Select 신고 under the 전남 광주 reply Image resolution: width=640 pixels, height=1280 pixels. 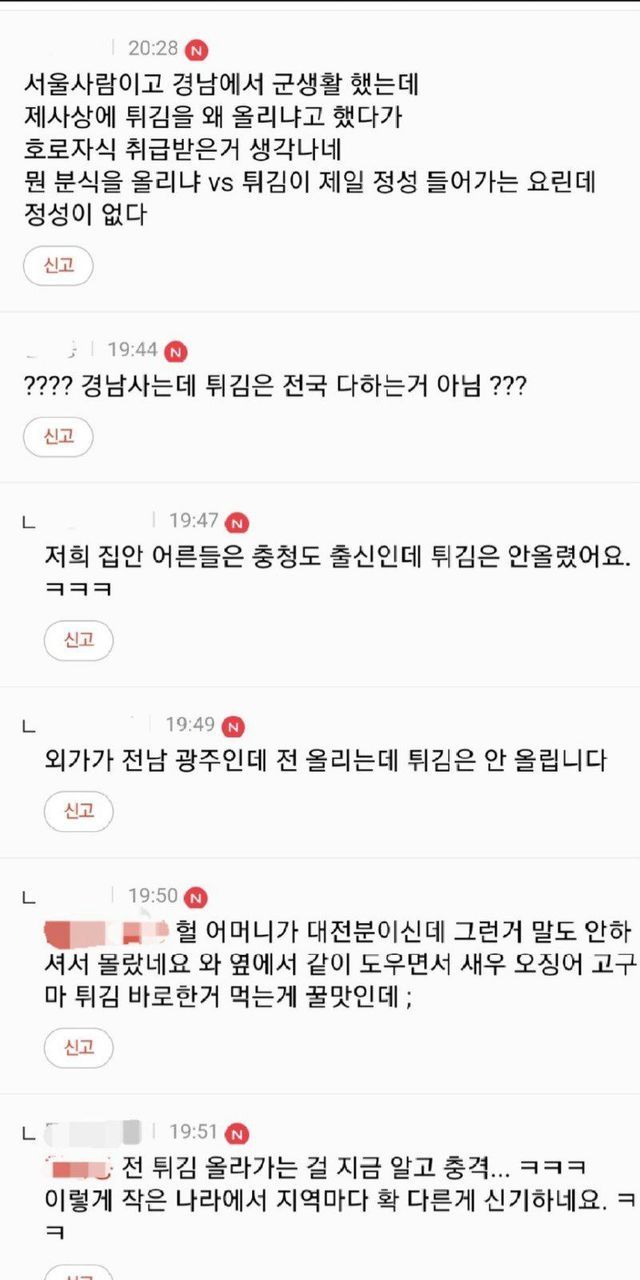[79, 811]
